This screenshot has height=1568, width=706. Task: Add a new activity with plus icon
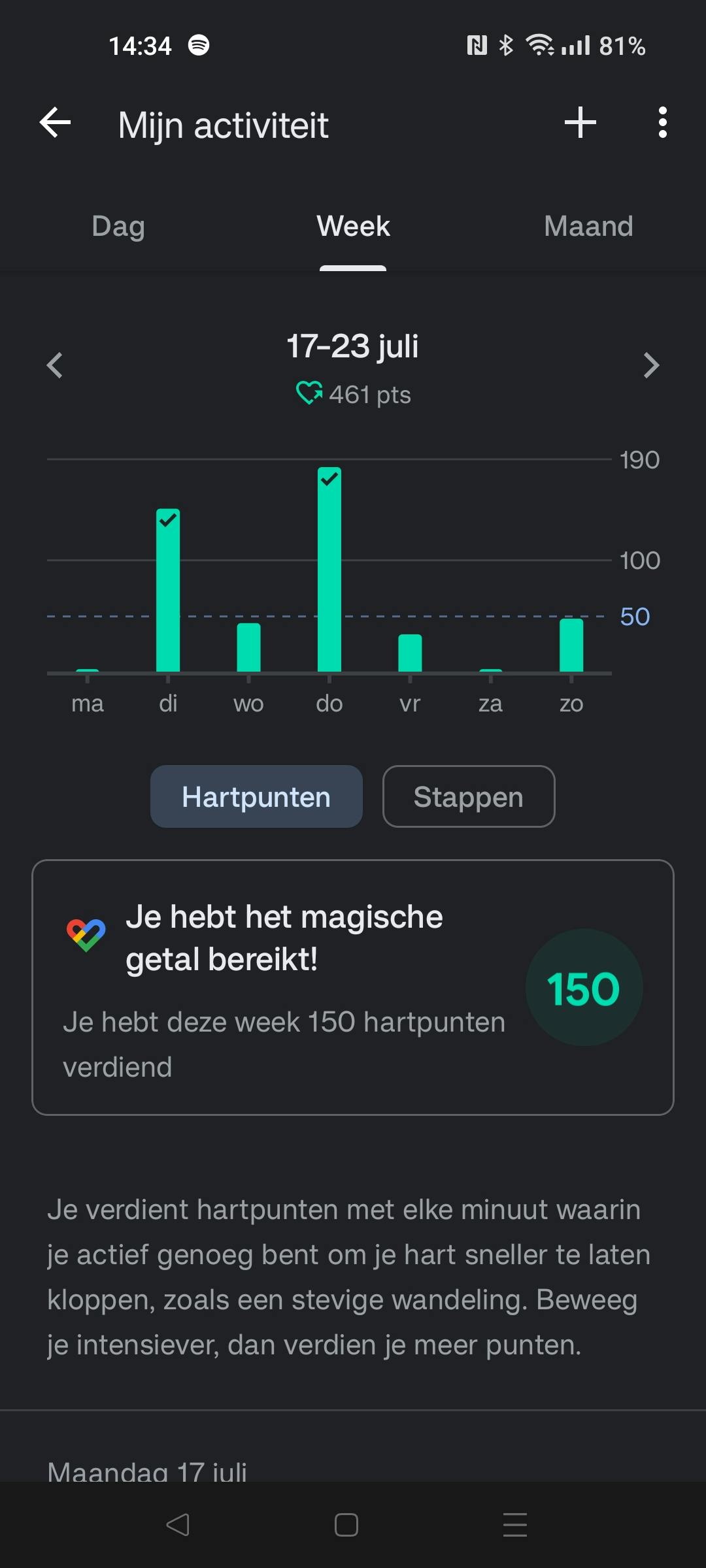(580, 123)
